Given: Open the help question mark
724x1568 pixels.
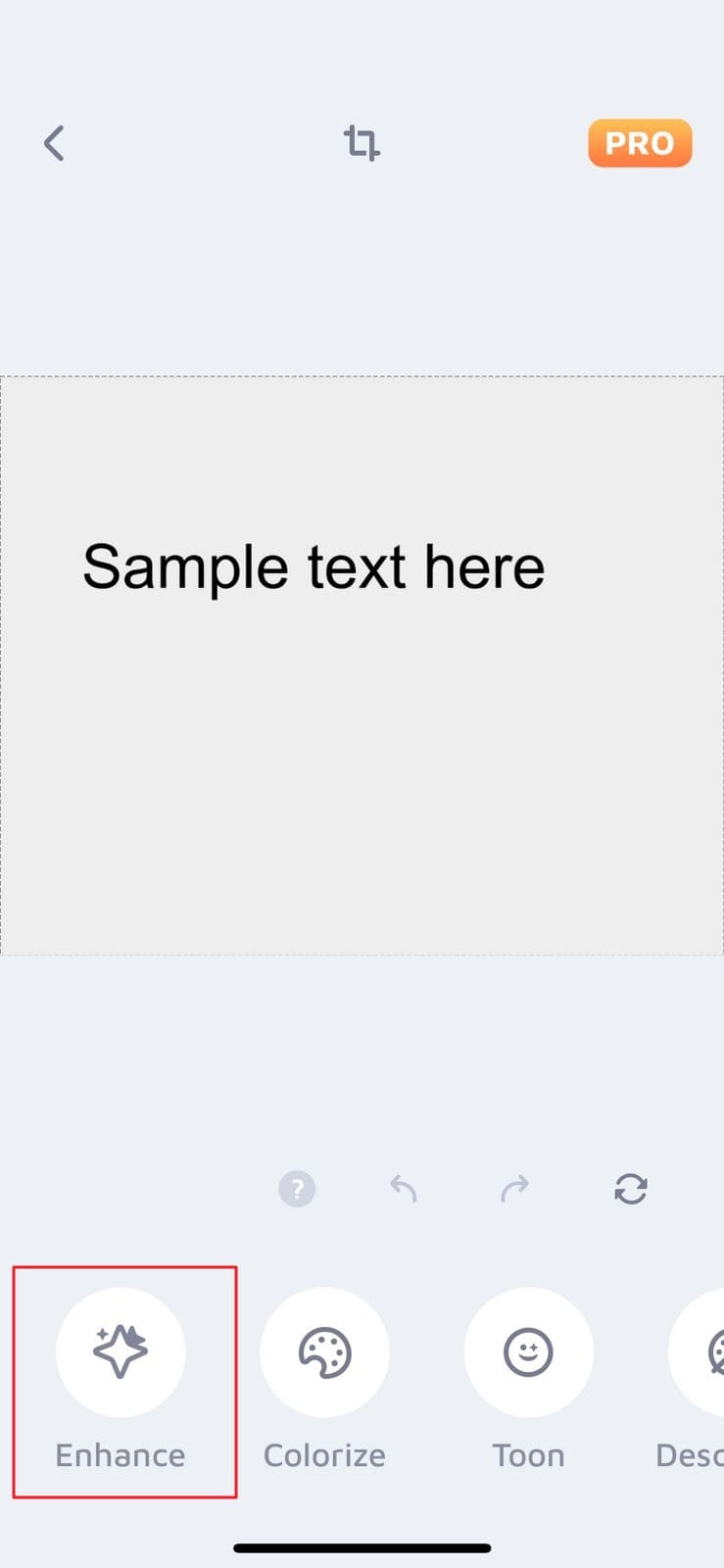Looking at the screenshot, I should [297, 1189].
